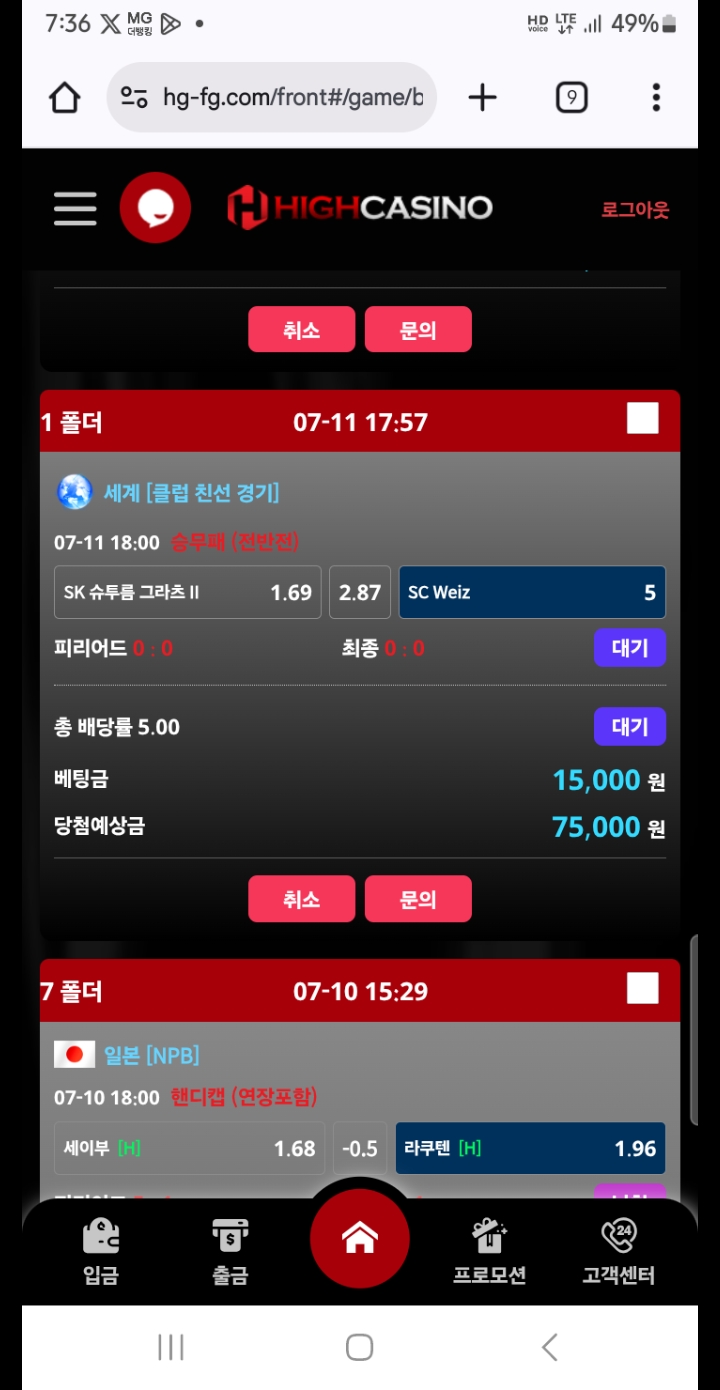This screenshot has height=1390, width=720.
Task: Open the 출금 withdrawal tab
Action: (230, 1252)
